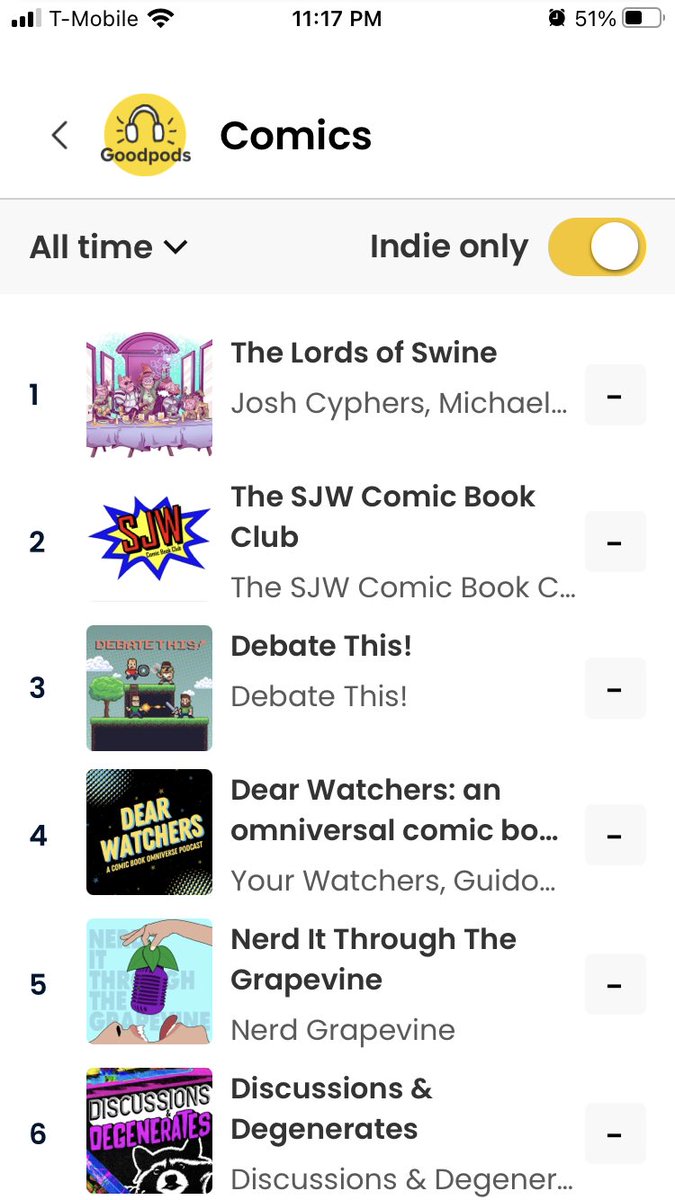Open Discussions & Degenerates podcast
675x1200 pixels.
331,1108
